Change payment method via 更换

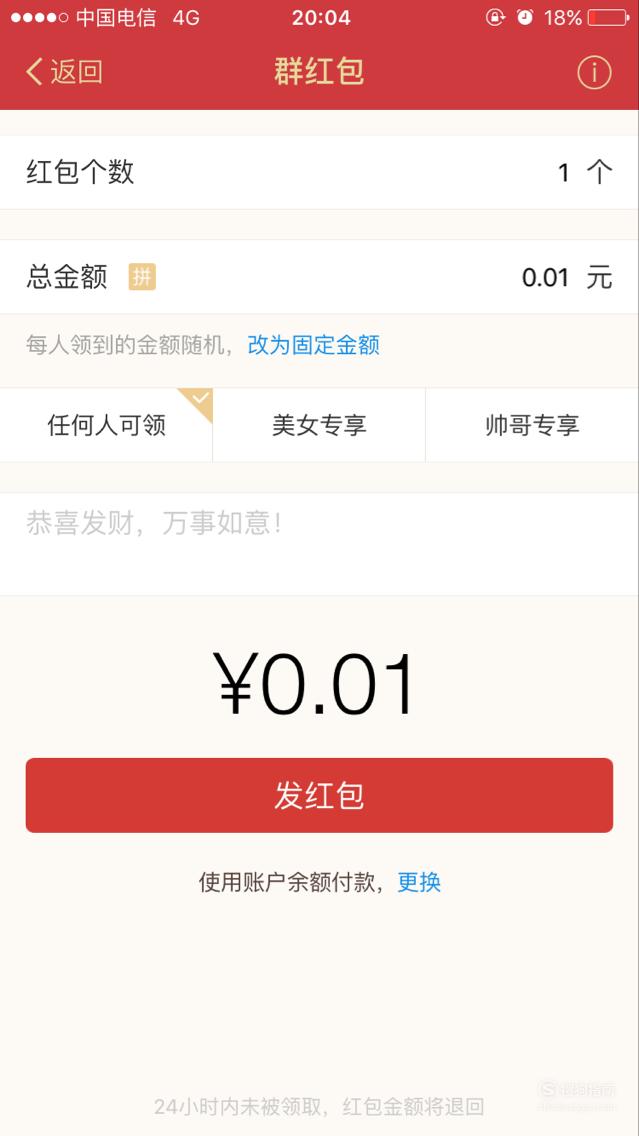pos(419,882)
